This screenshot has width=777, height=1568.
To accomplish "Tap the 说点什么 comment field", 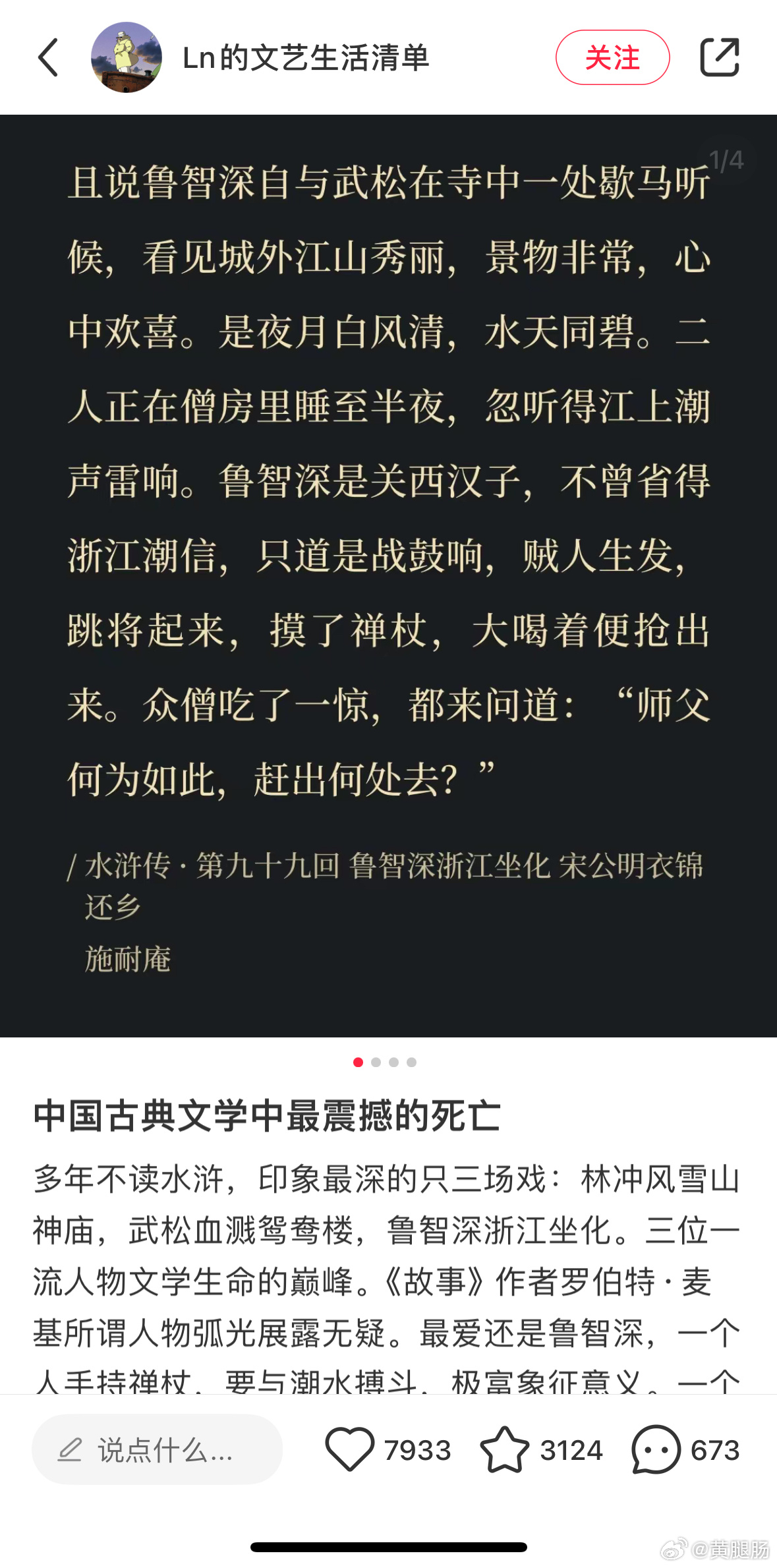I will [157, 1450].
